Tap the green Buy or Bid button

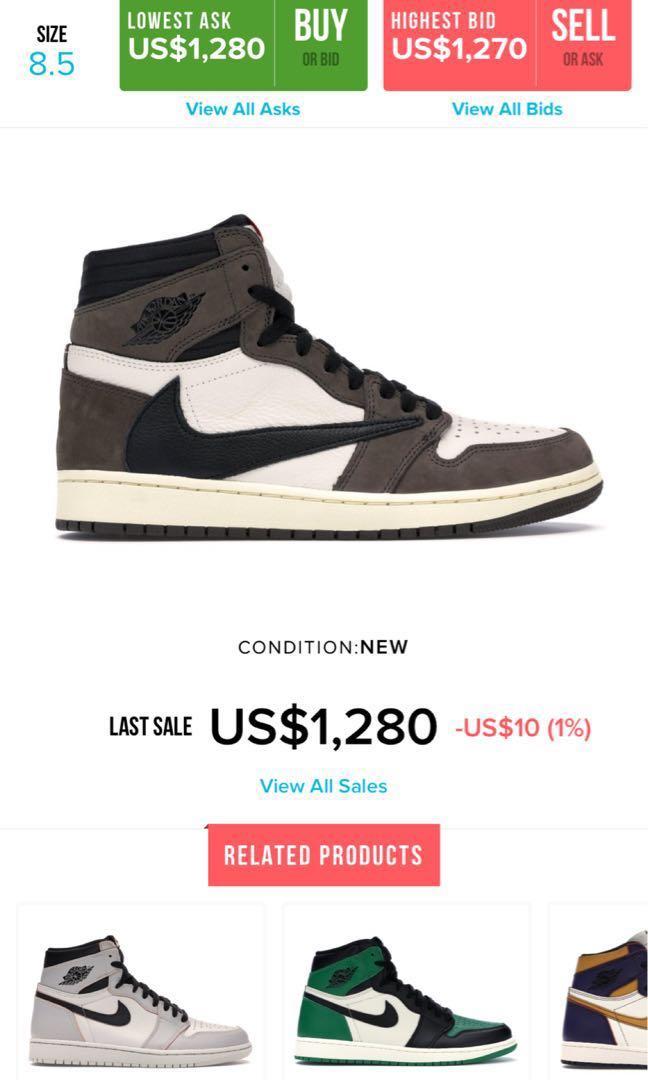[x=320, y=44]
